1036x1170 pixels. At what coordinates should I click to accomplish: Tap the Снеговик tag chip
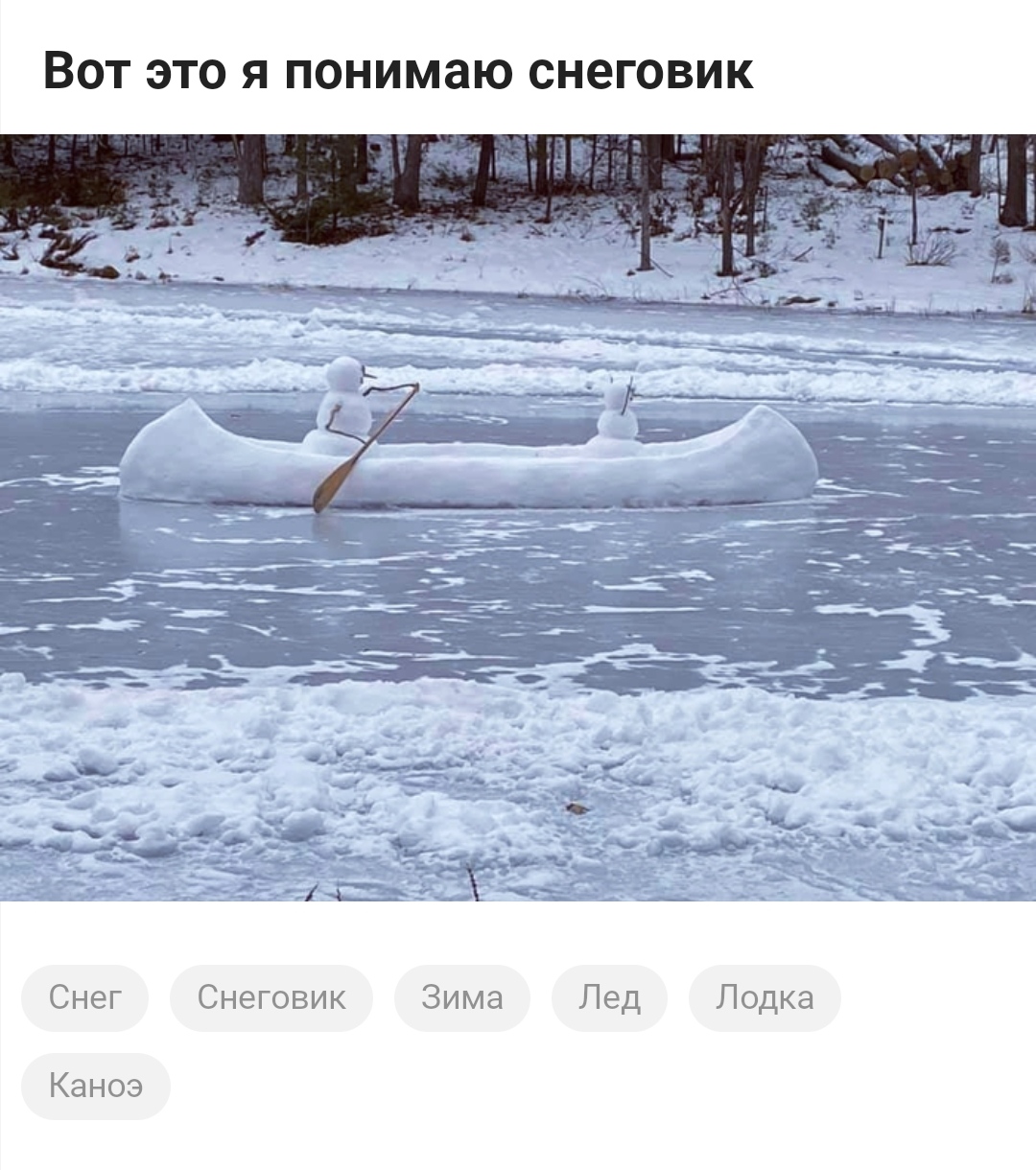click(x=271, y=998)
